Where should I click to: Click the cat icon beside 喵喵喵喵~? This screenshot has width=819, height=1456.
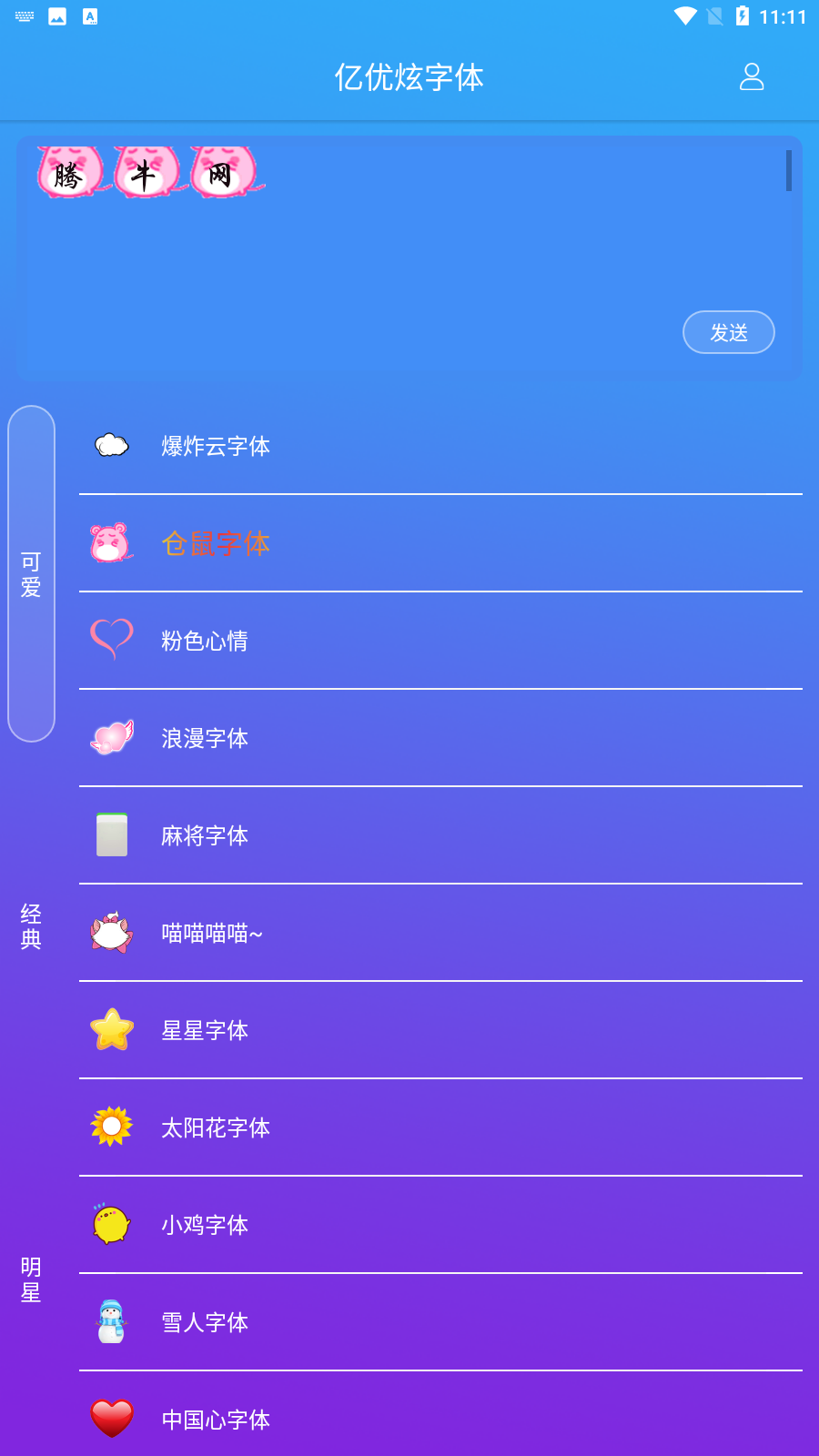pos(111,933)
